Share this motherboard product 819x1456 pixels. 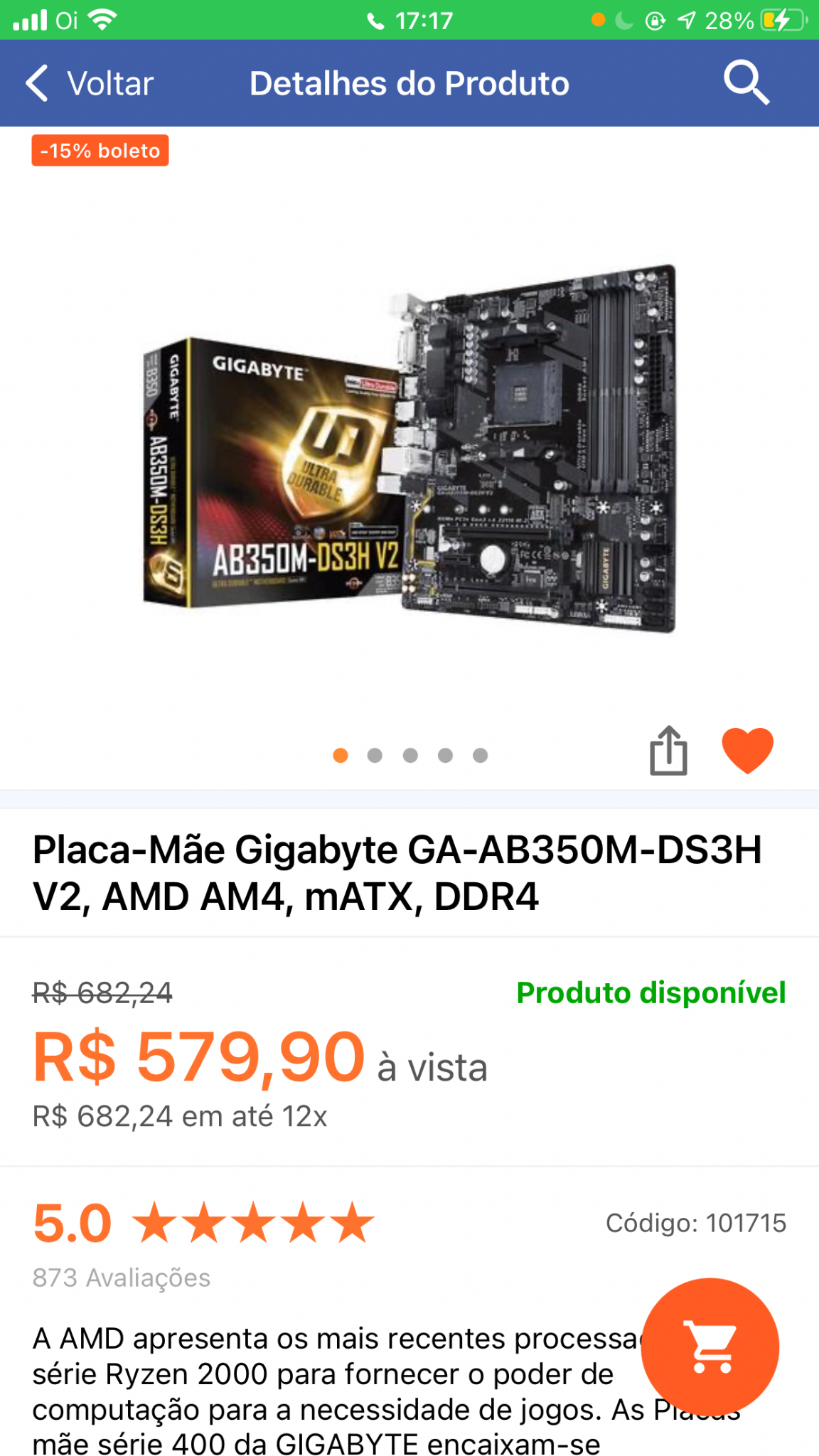tap(668, 750)
